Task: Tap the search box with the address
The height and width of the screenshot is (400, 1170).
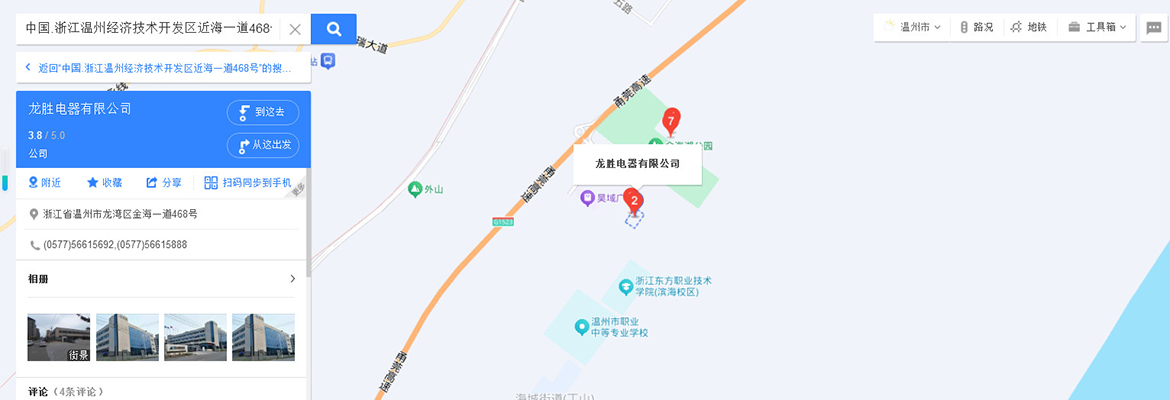Action: point(150,29)
